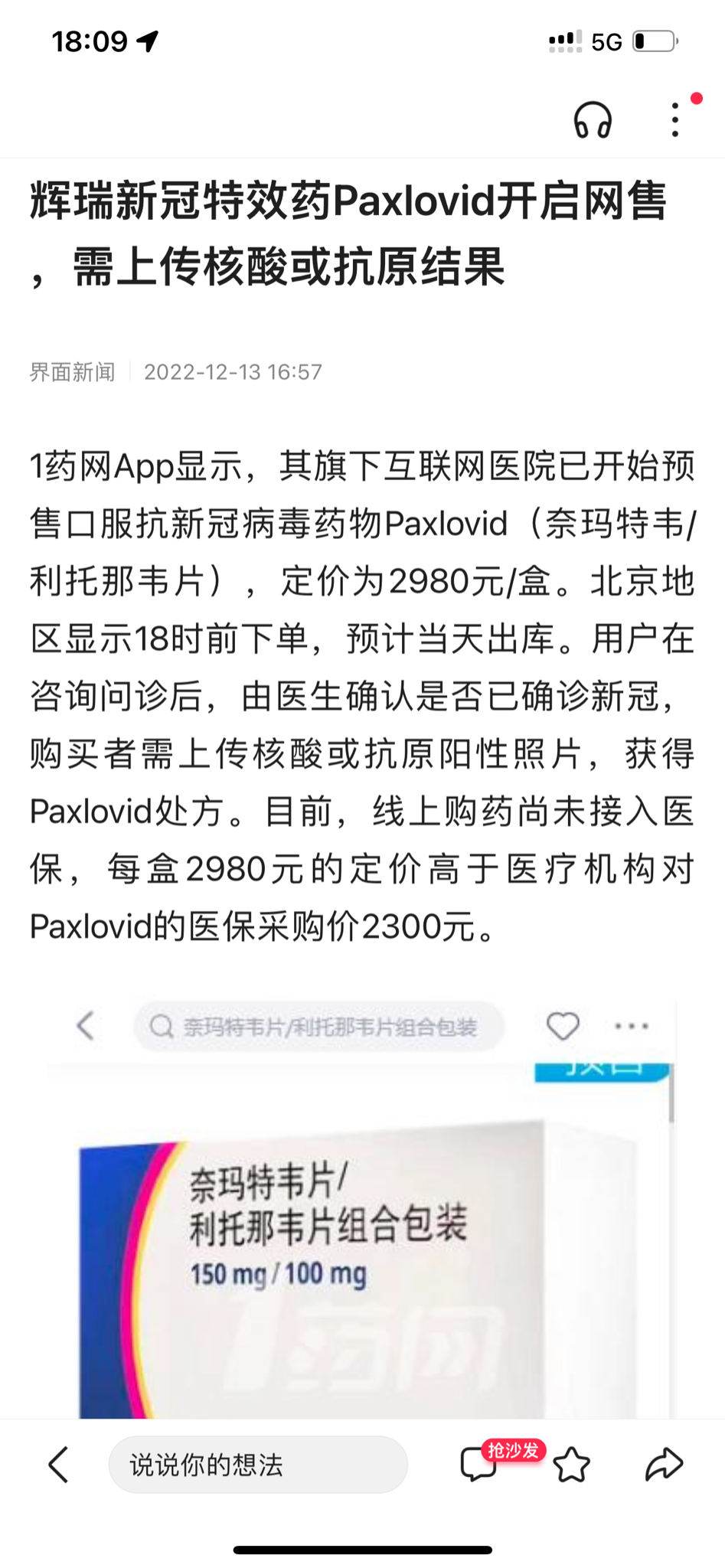Listen to article with headphone icon
725x1568 pixels.
(593, 121)
